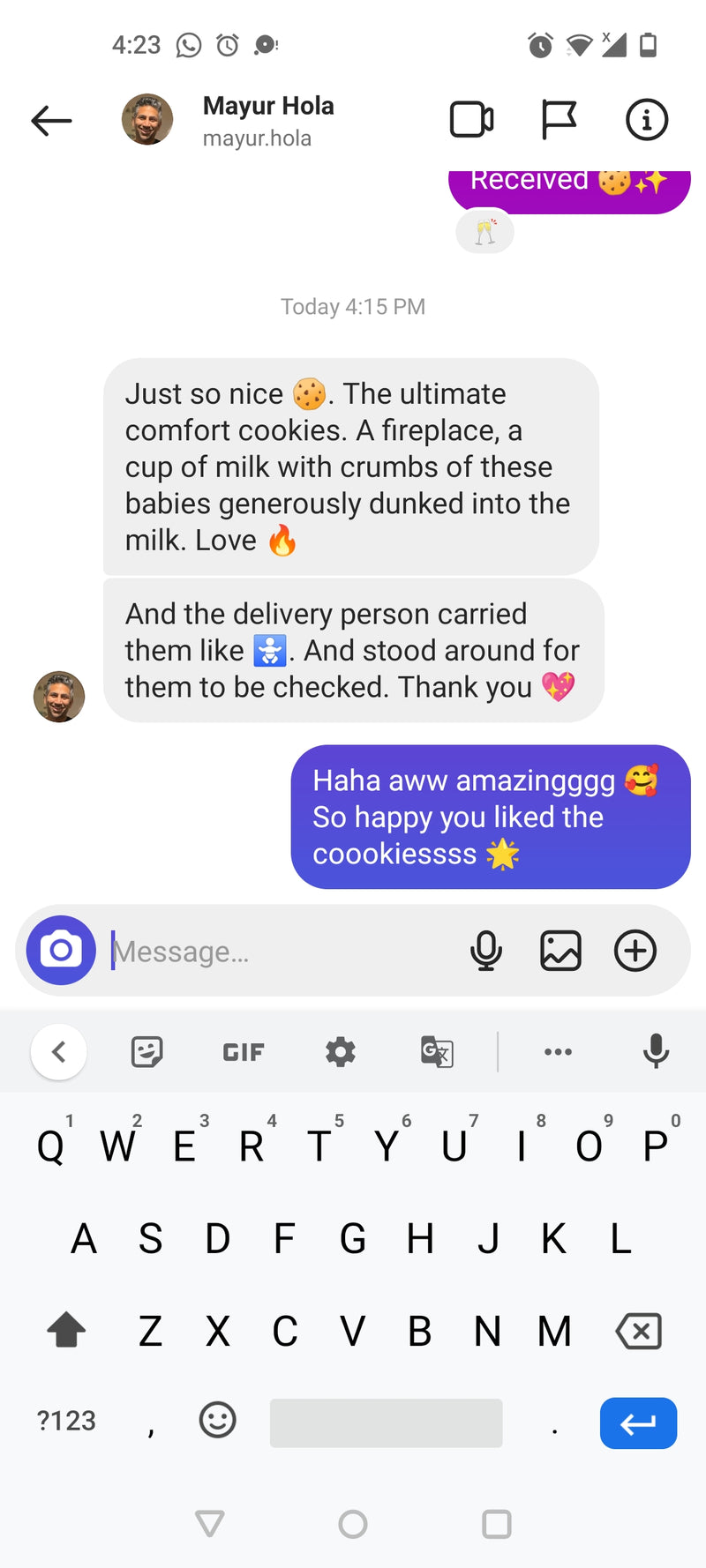Focus the Message text field
706x1568 pixels.
282,952
